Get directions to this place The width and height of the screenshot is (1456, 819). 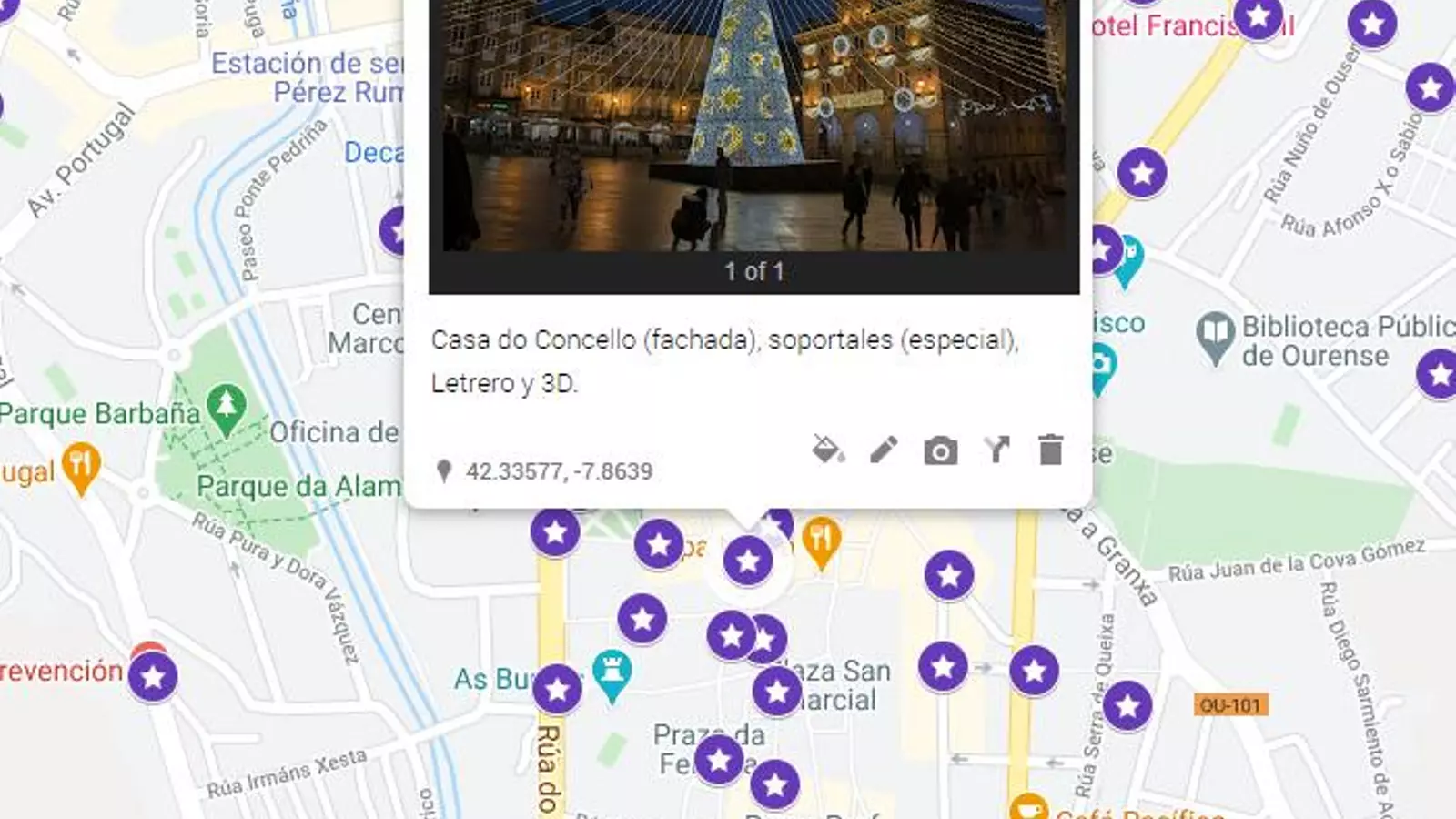point(996,450)
